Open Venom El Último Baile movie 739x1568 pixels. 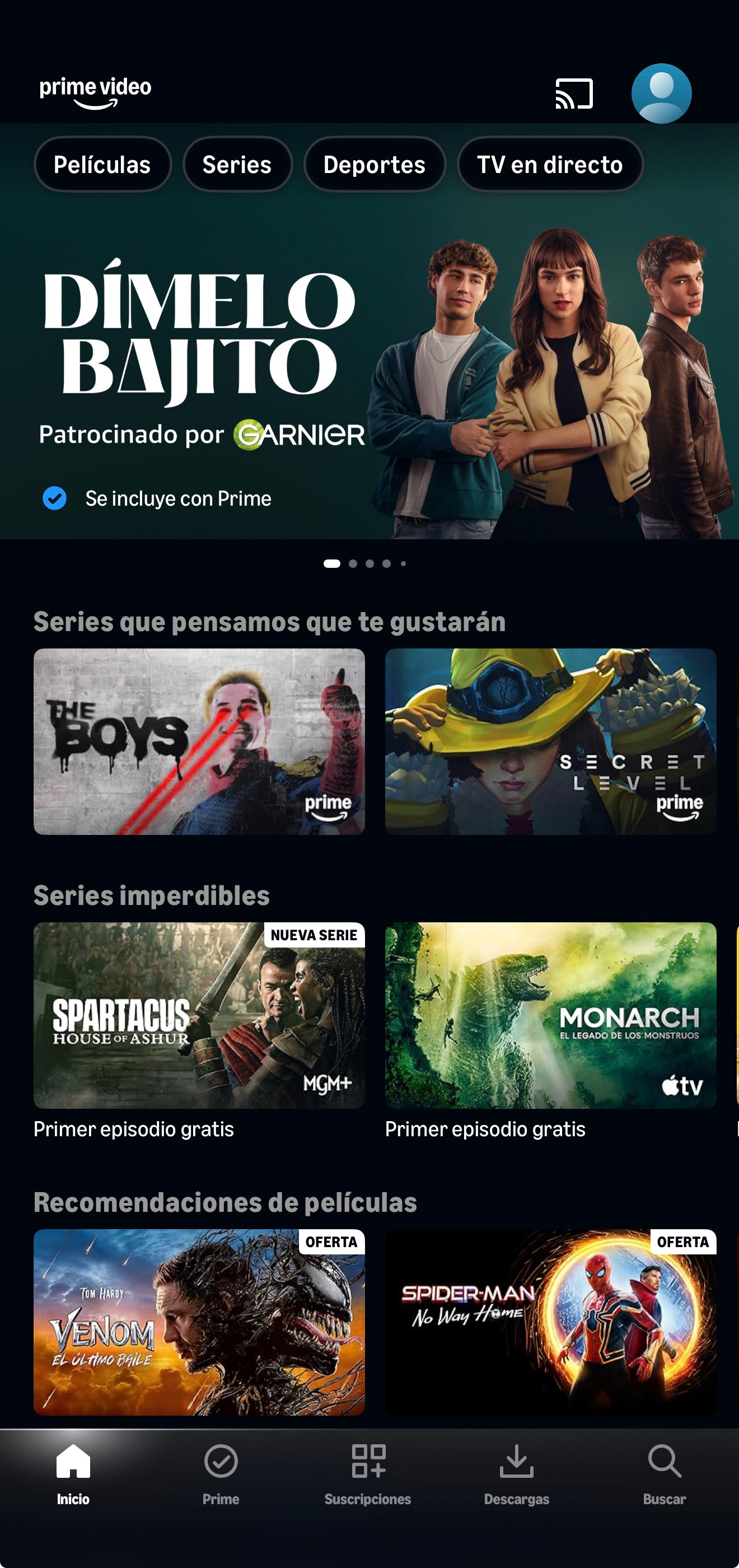(x=199, y=1322)
